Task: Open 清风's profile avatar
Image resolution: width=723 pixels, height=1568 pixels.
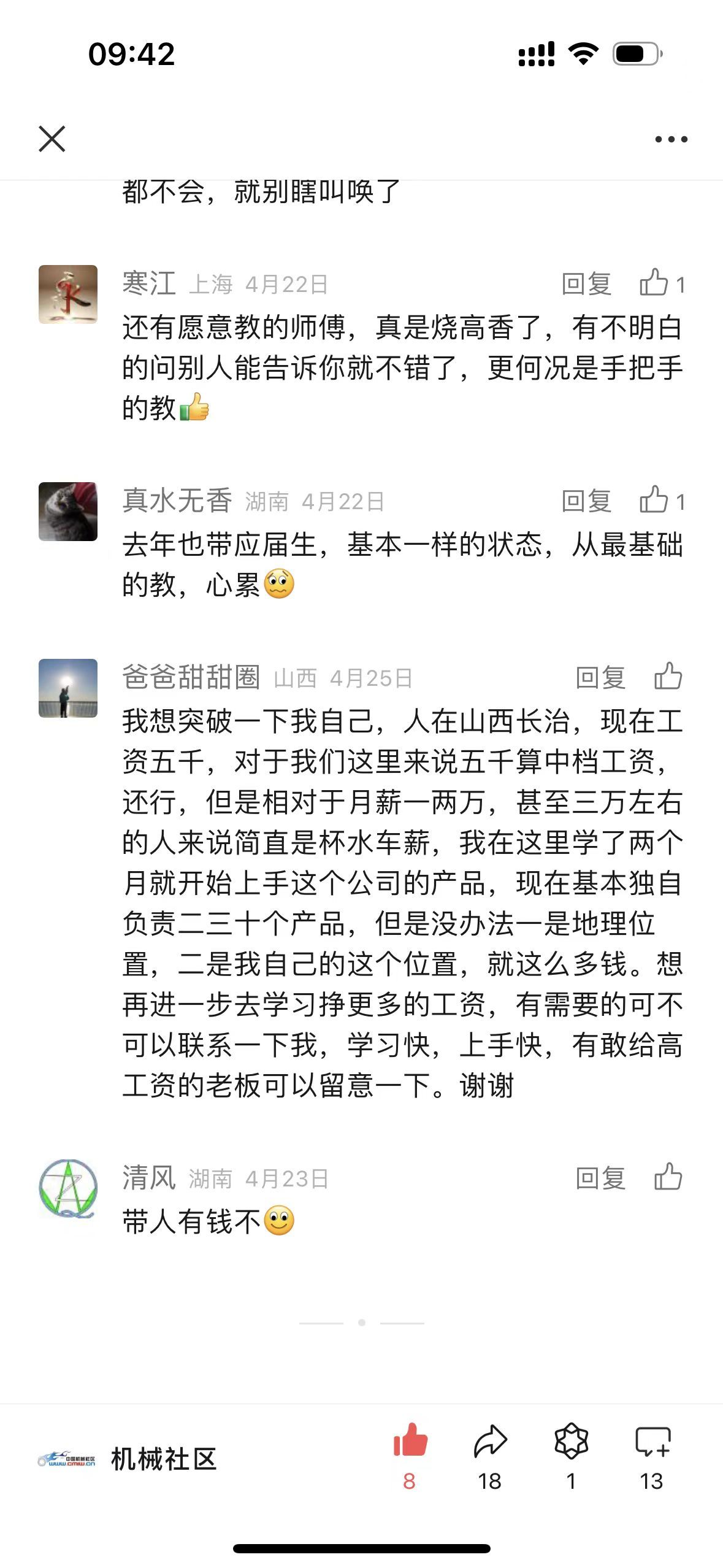Action: click(x=68, y=1189)
